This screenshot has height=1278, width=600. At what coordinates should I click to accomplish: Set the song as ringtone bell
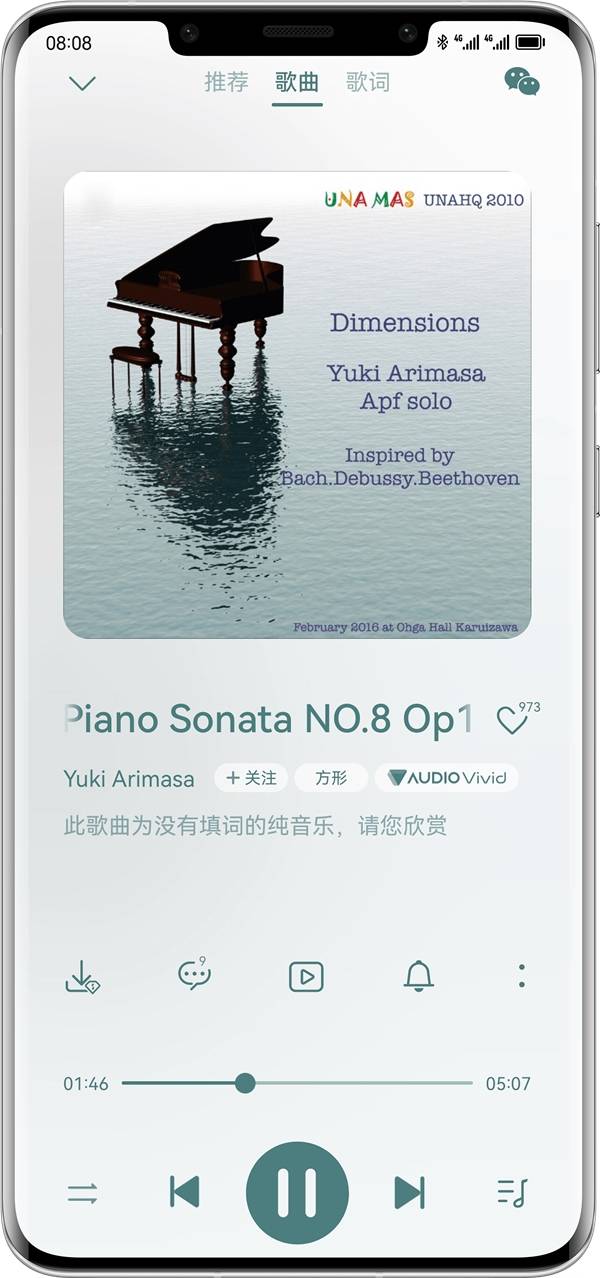(x=418, y=976)
